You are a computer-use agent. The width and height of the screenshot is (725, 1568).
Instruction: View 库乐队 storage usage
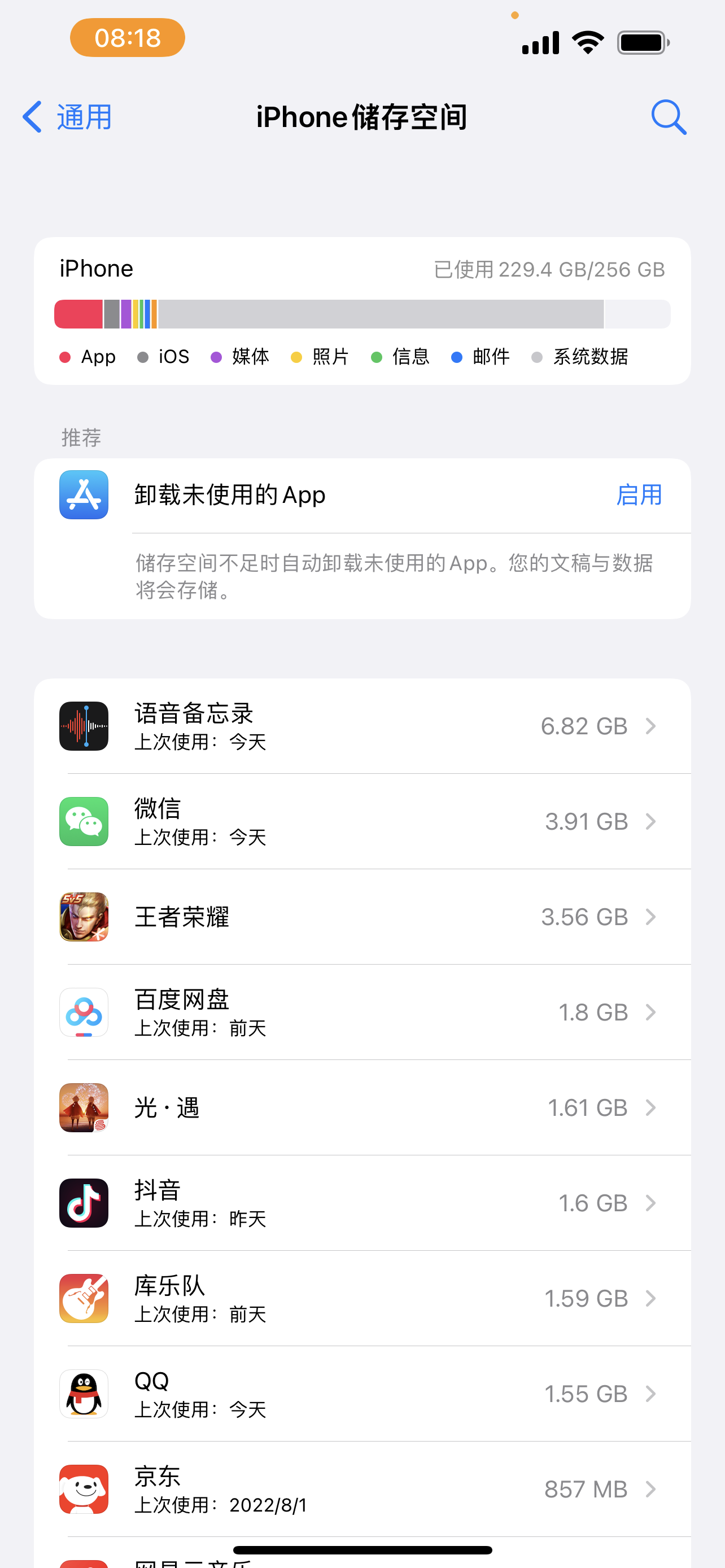[362, 1298]
